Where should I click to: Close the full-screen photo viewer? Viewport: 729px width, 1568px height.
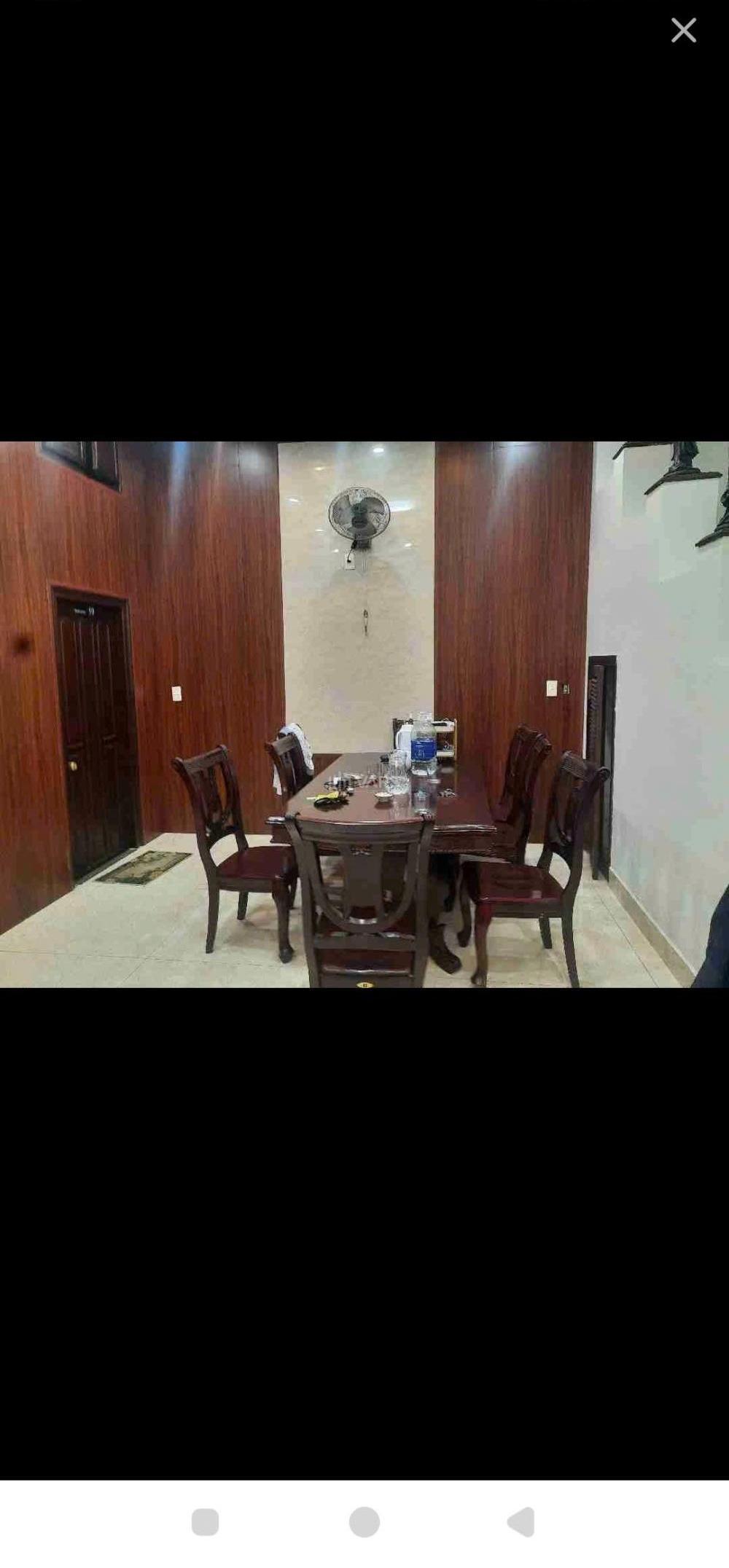coord(683,30)
